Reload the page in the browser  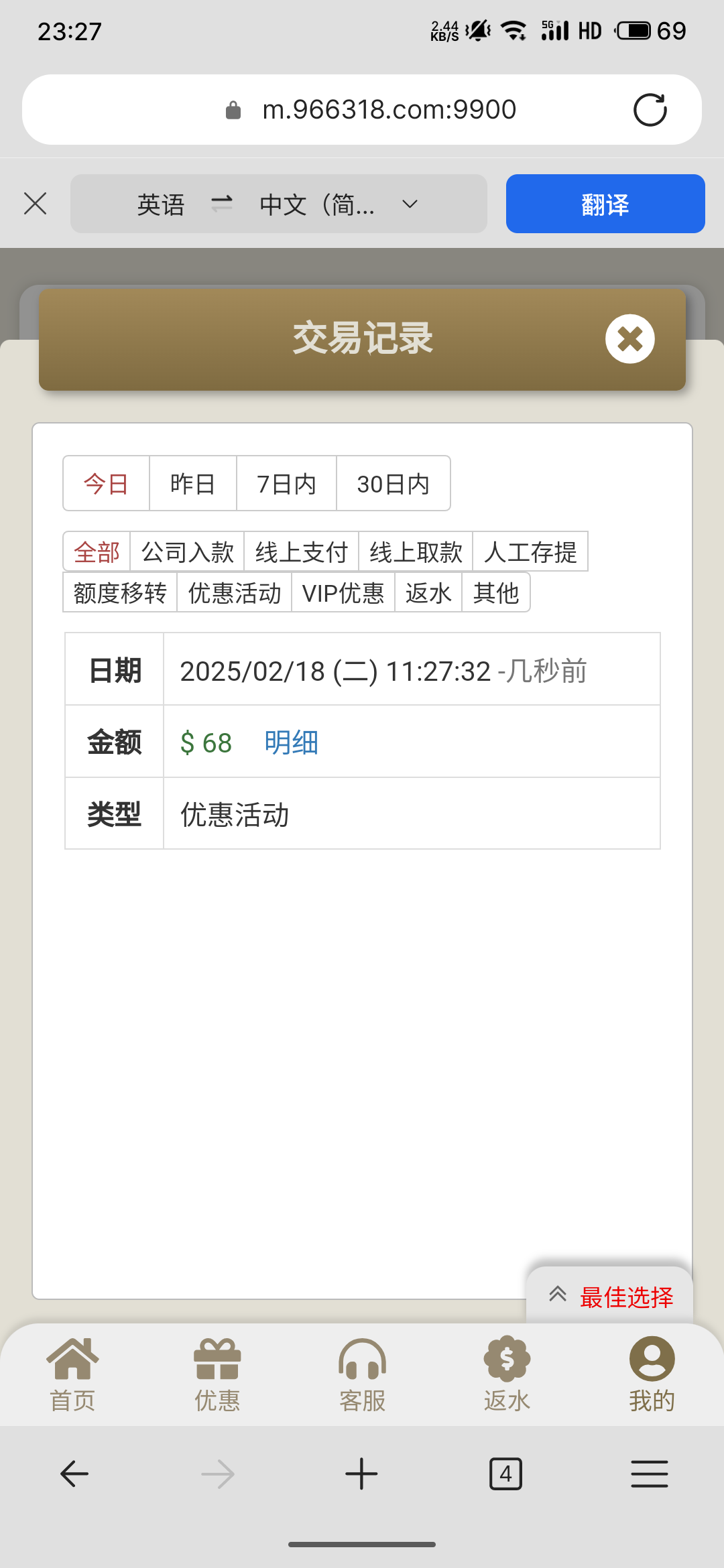tap(650, 111)
